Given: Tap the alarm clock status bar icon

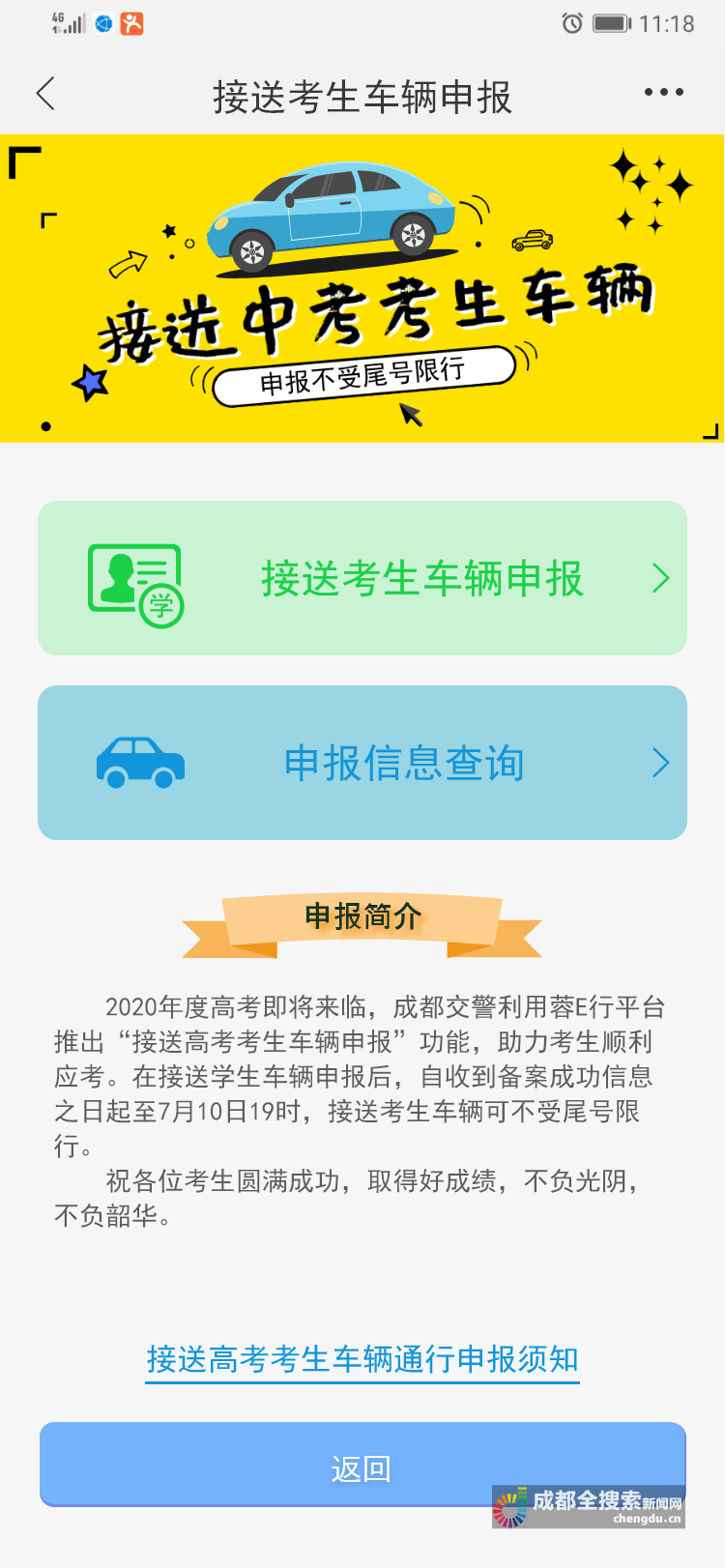Looking at the screenshot, I should pyautogui.click(x=572, y=23).
